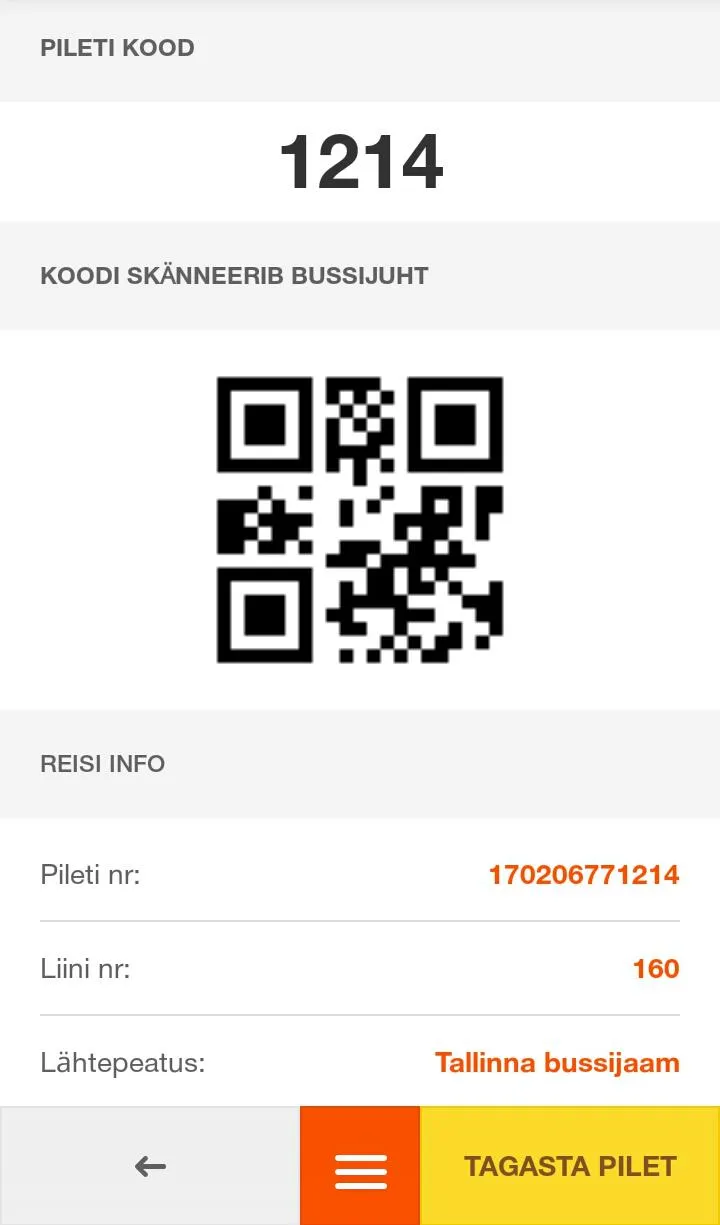Select line number 160
The width and height of the screenshot is (720, 1225).
(x=655, y=968)
